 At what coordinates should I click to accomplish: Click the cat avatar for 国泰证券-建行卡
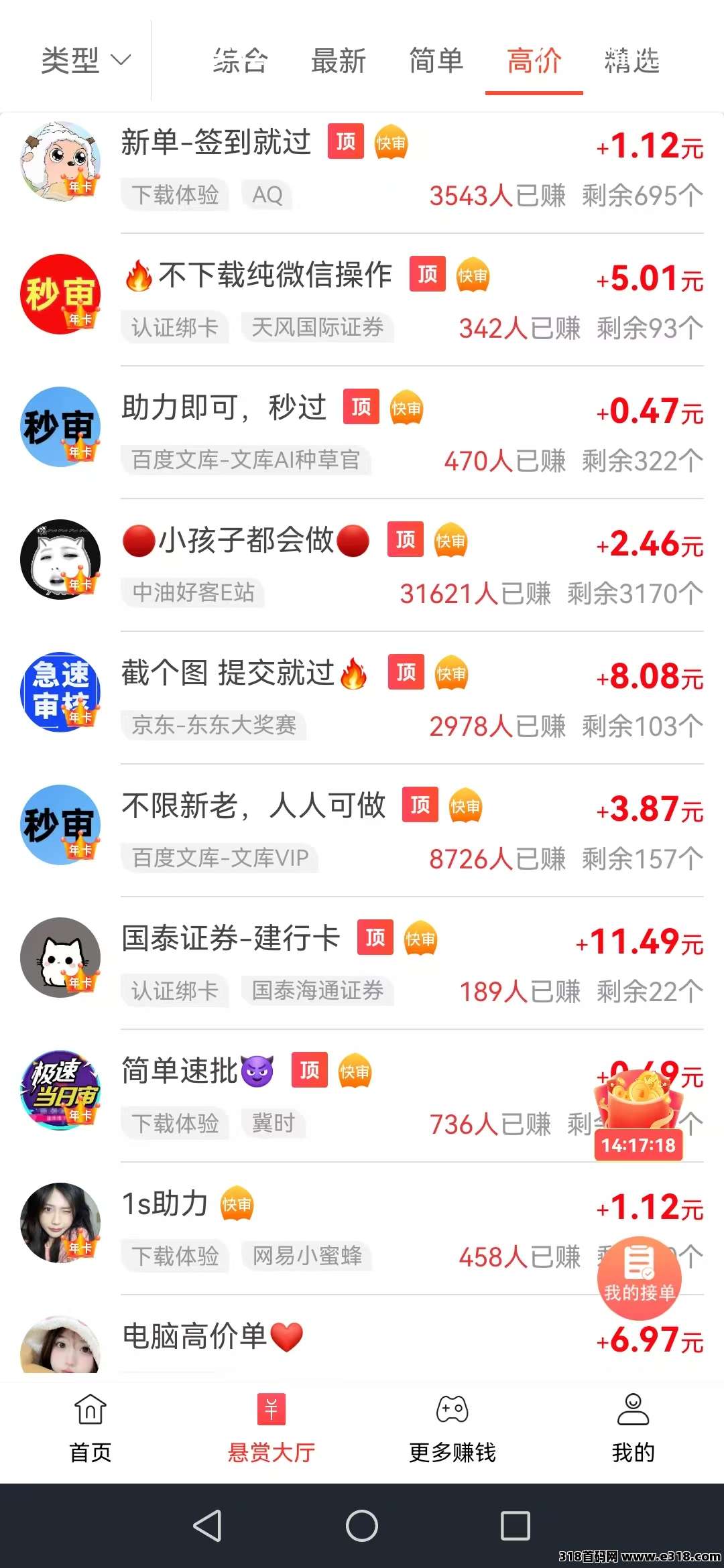pyautogui.click(x=60, y=958)
